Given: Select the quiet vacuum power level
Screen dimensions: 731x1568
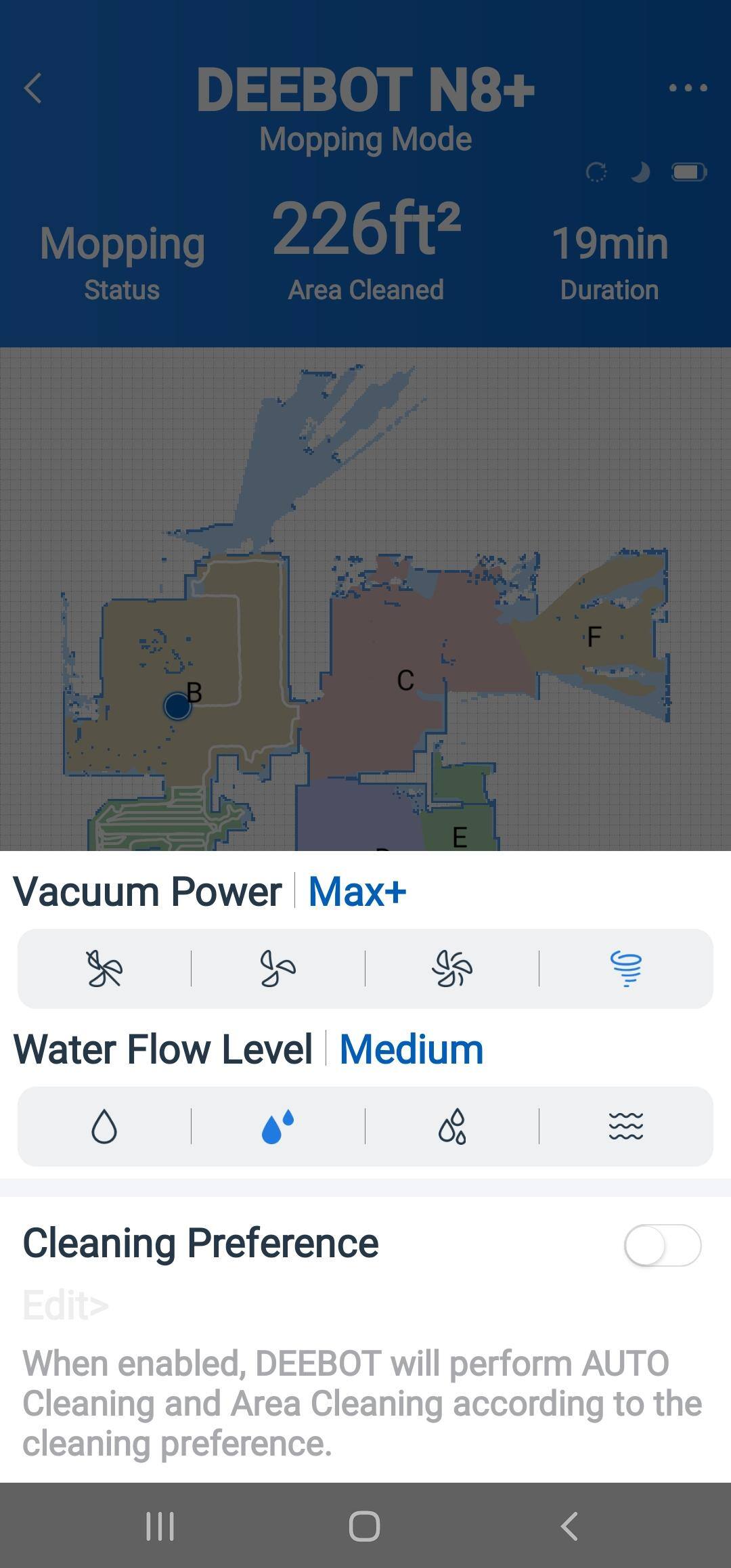Looking at the screenshot, I should click(x=104, y=968).
